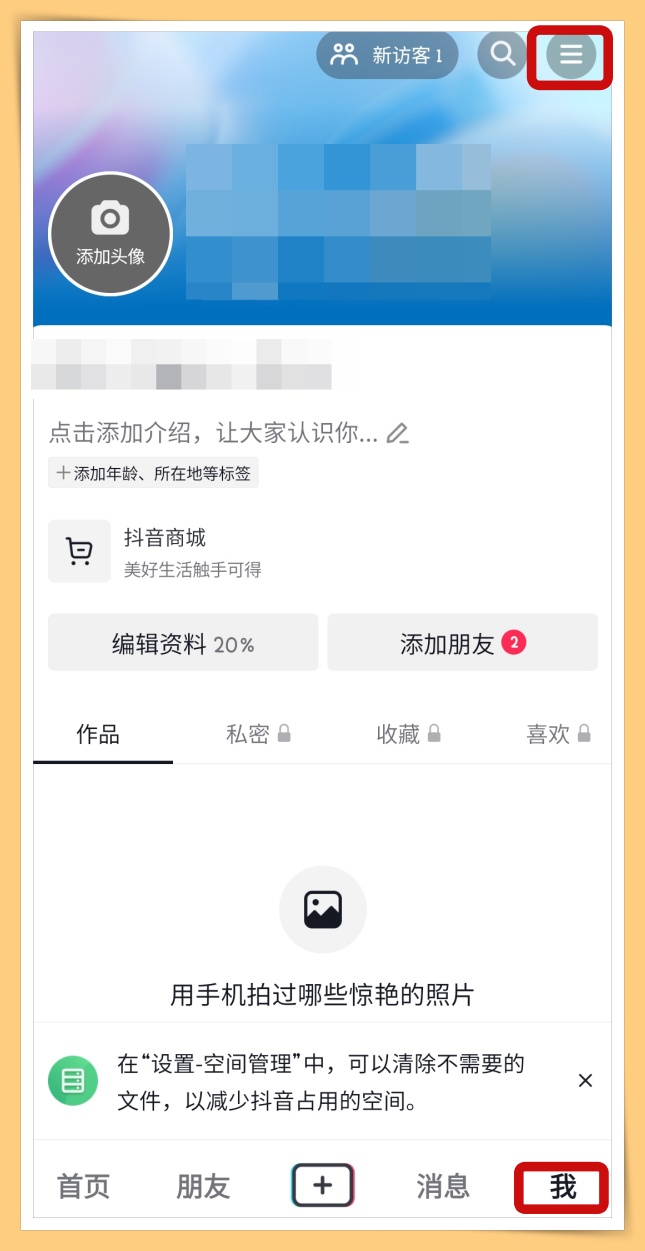The height and width of the screenshot is (1251, 645).
Task: Open the search magnifier icon
Action: tap(502, 54)
